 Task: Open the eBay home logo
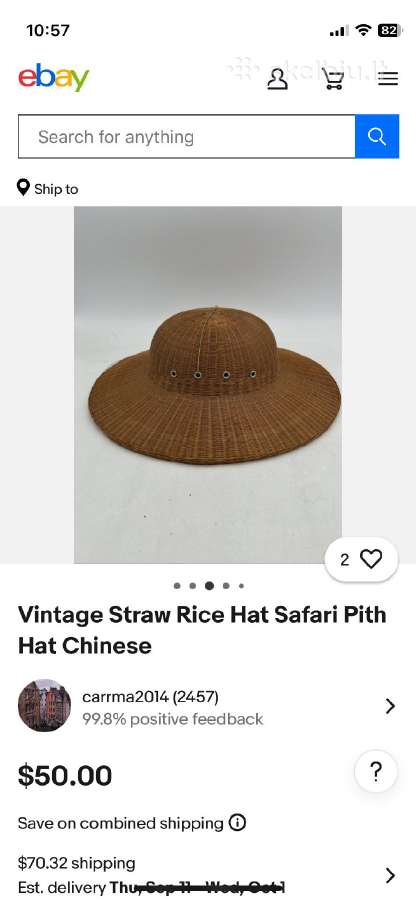(54, 78)
